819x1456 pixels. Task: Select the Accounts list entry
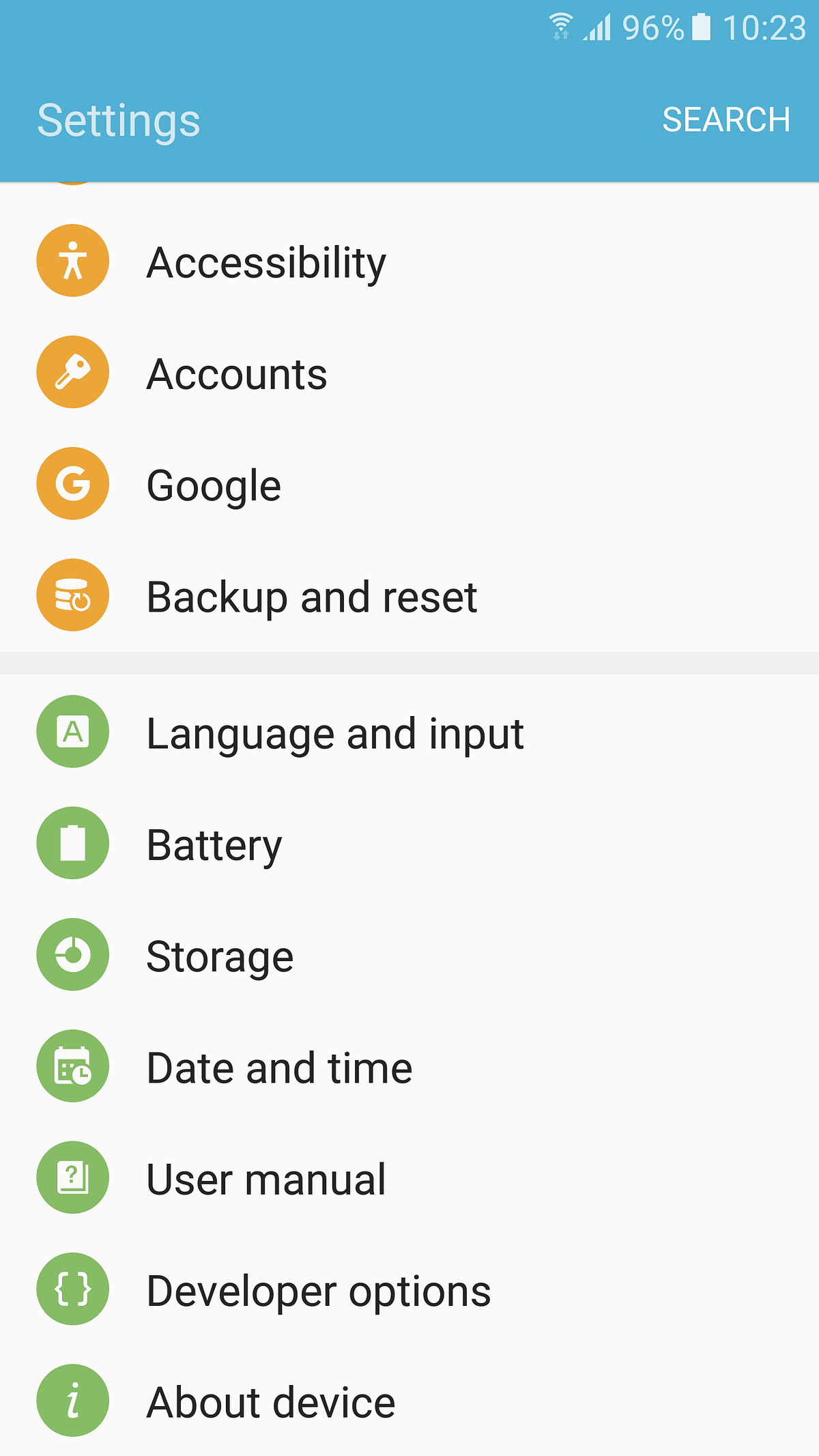tap(237, 372)
